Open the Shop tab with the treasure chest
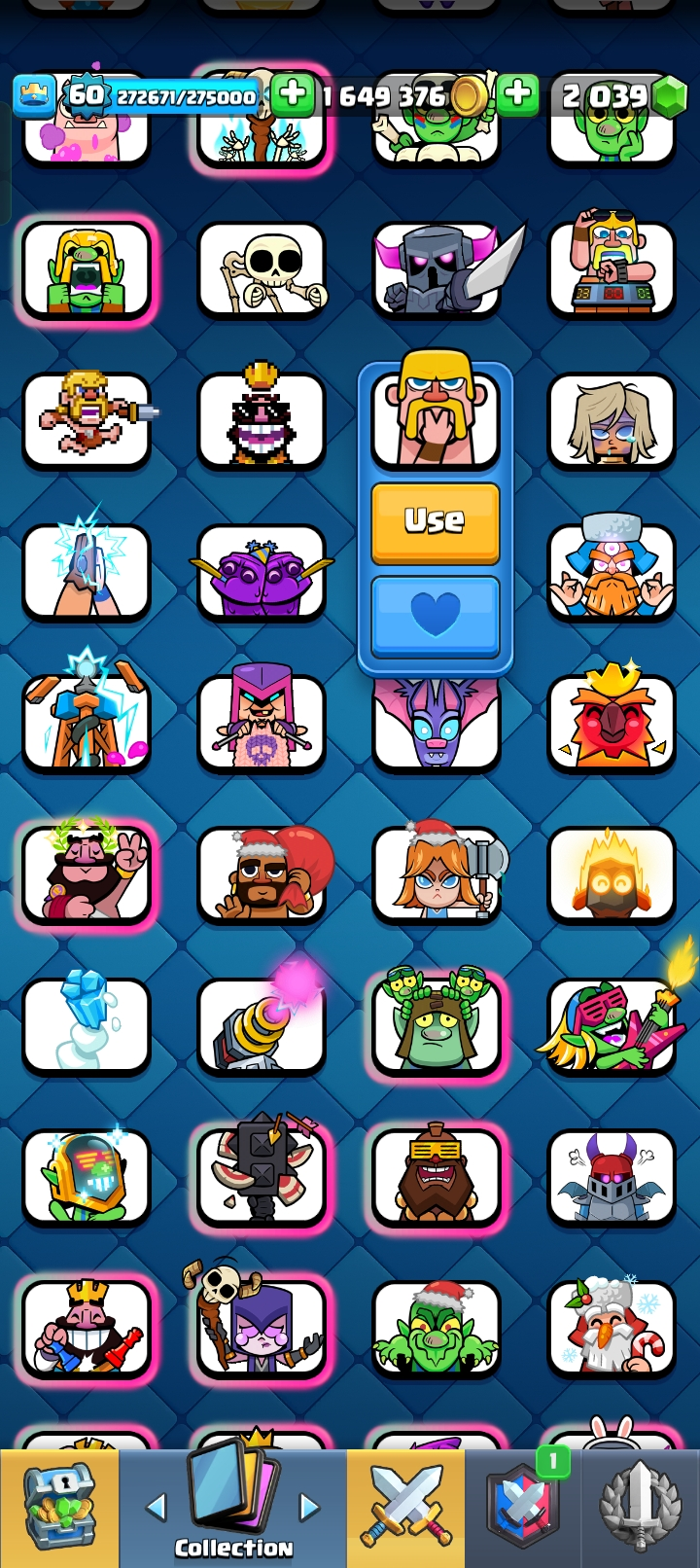The width and height of the screenshot is (700, 1568). 59,1508
